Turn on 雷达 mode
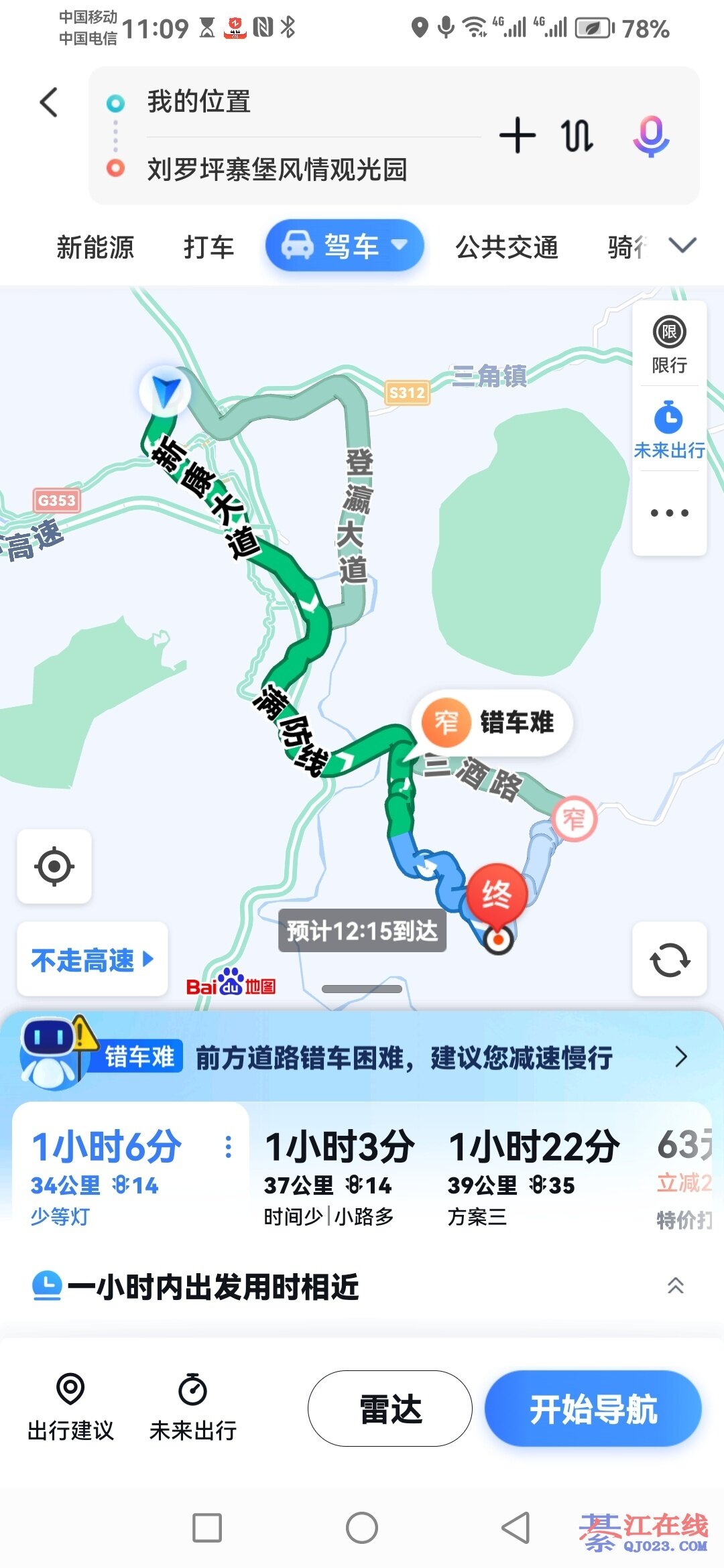Screen dimensions: 724x1568 (390, 1409)
